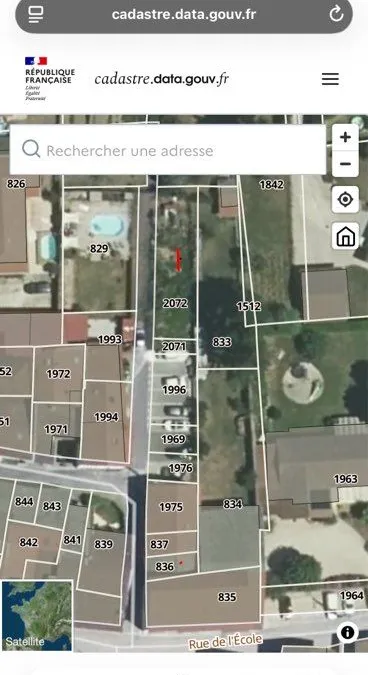Viewport: 368px width, 675px height.
Task: Open the home icon button on map
Action: [345, 235]
